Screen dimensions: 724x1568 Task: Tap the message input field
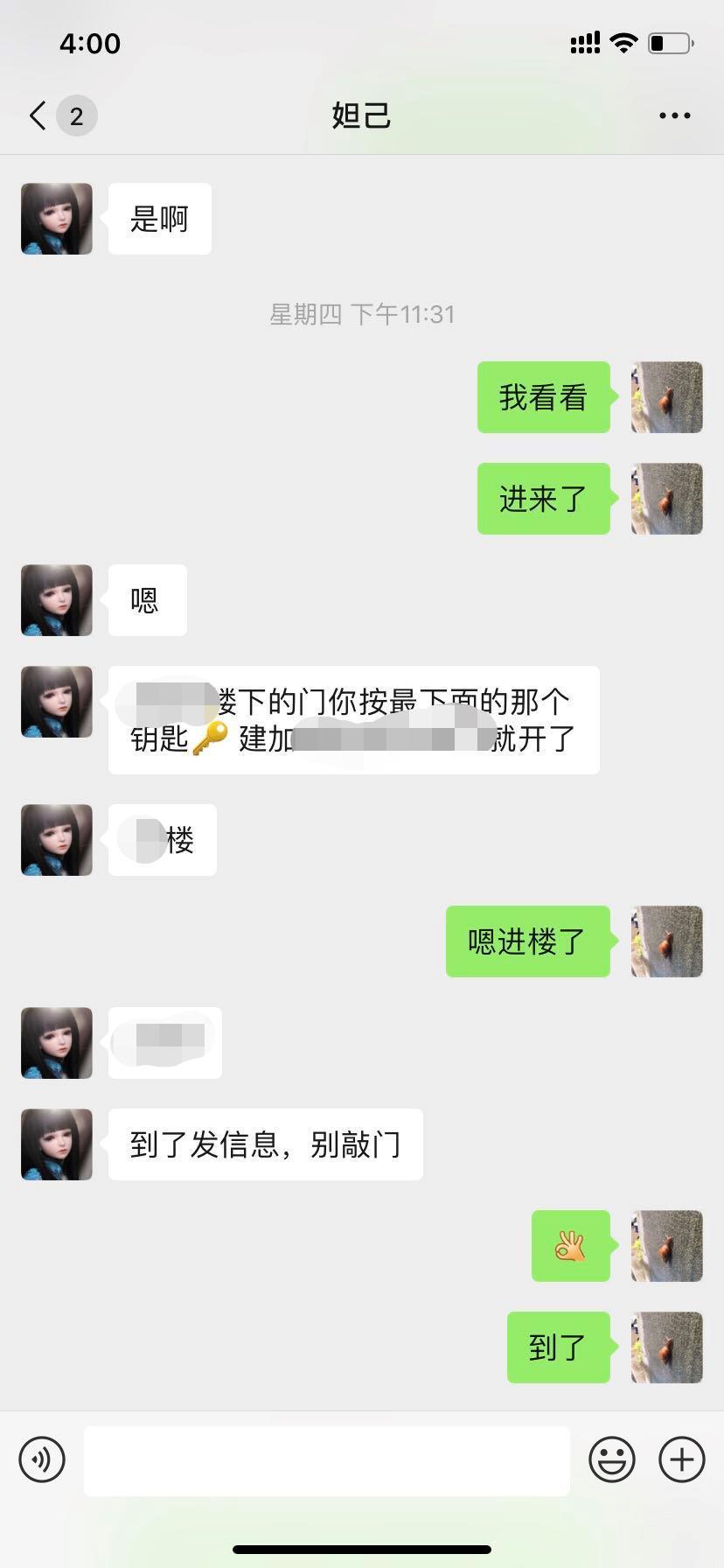pos(327,1459)
